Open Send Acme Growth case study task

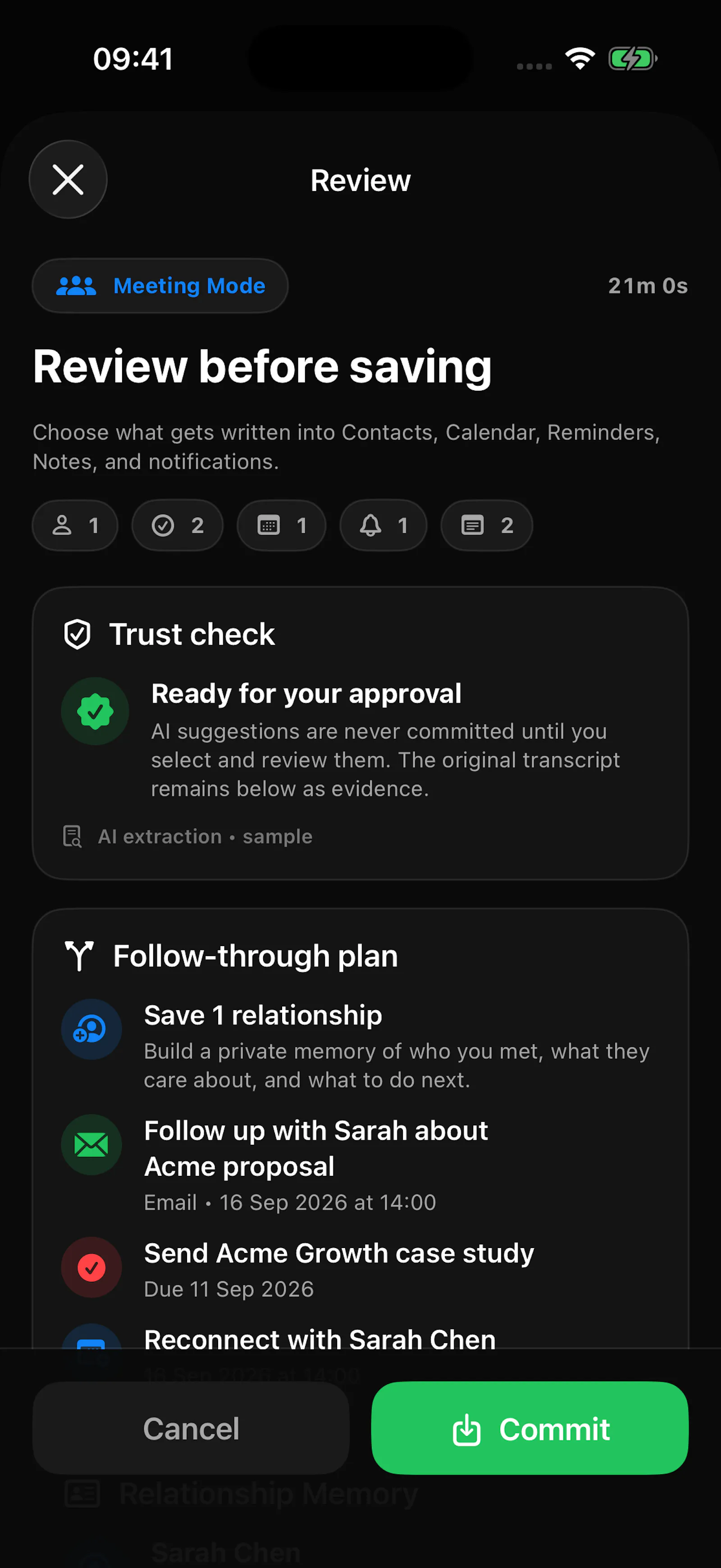point(360,1270)
